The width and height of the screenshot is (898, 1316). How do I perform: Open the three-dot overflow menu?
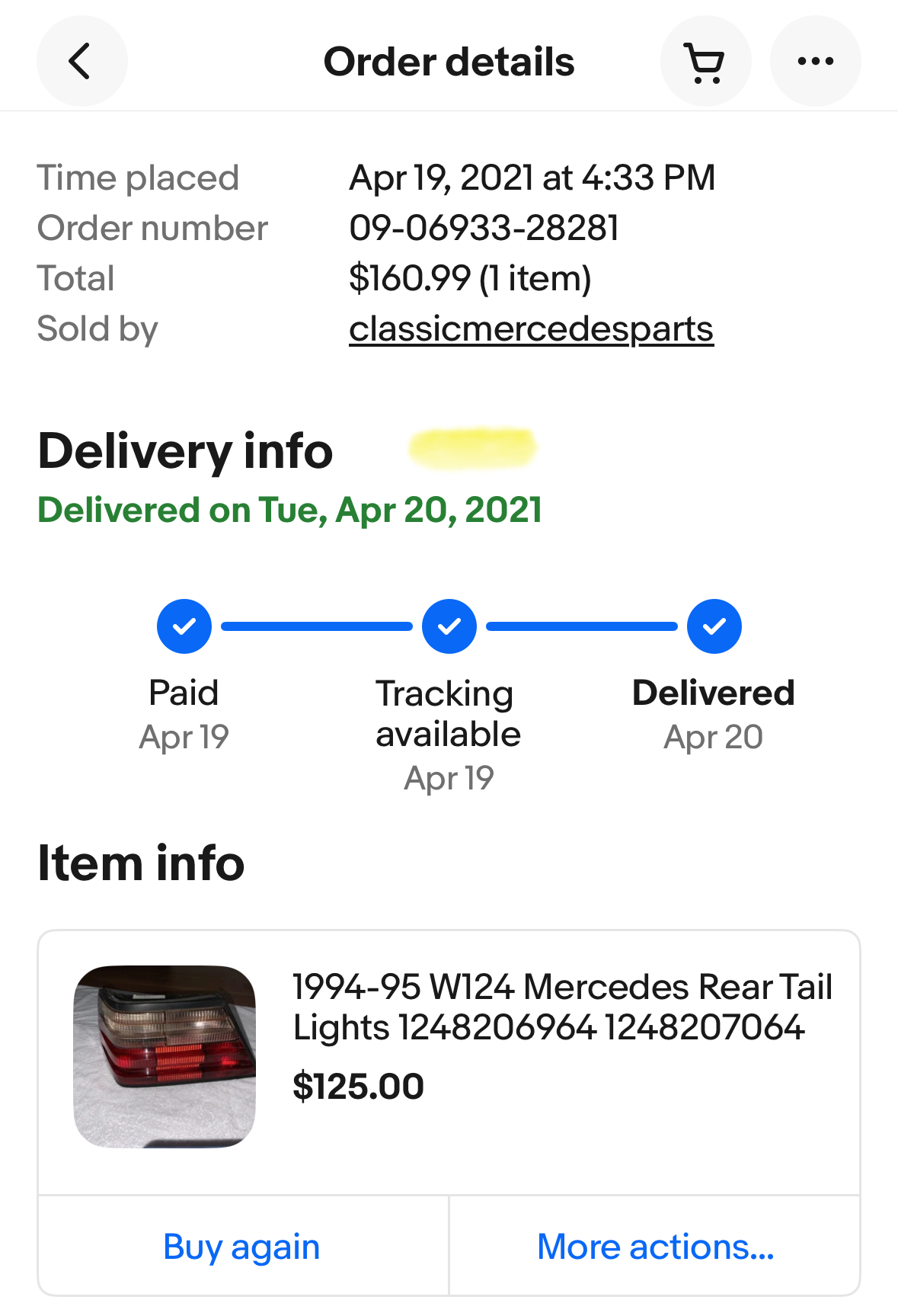point(815,61)
